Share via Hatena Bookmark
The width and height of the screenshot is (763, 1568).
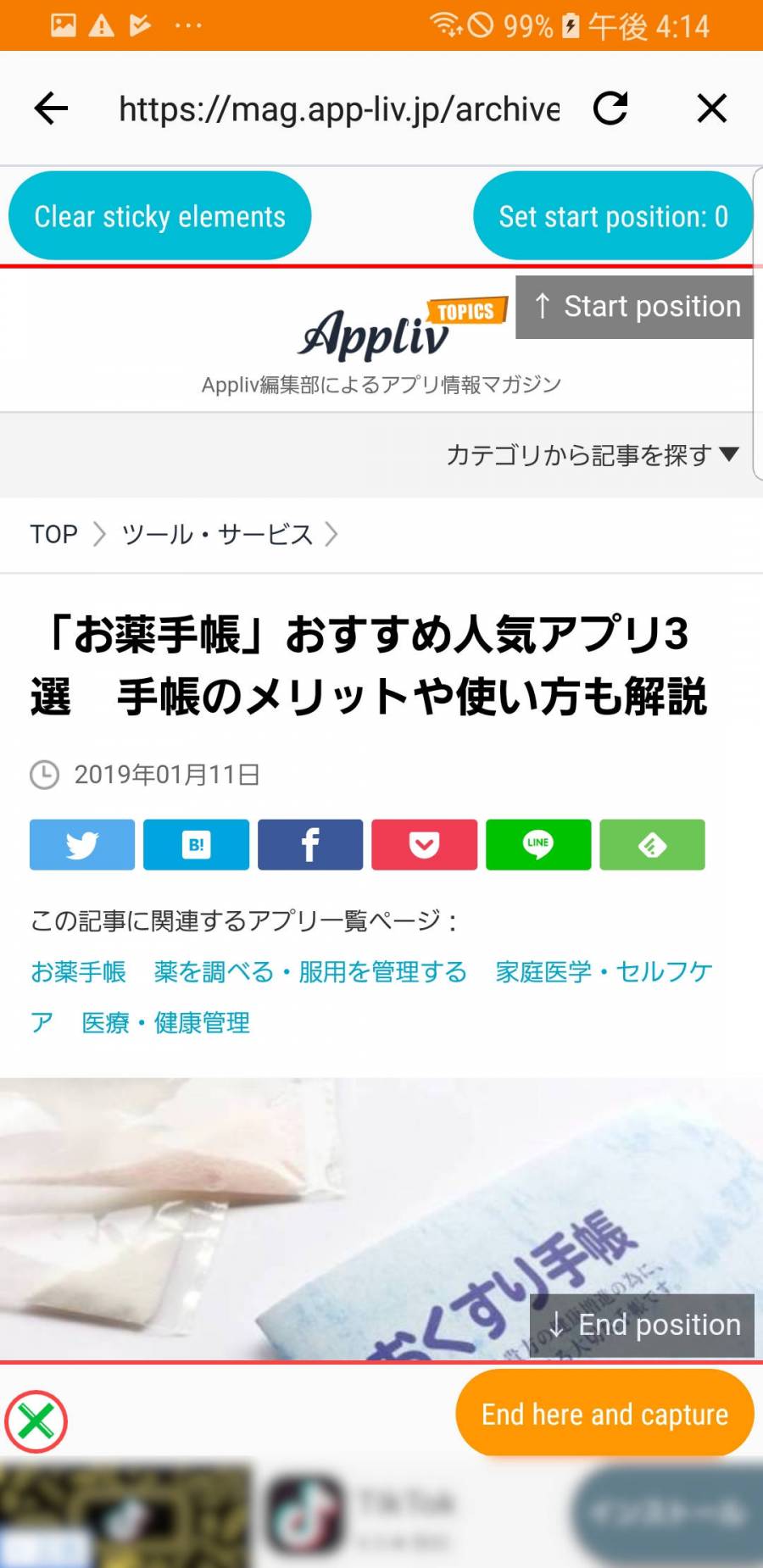coord(196,844)
